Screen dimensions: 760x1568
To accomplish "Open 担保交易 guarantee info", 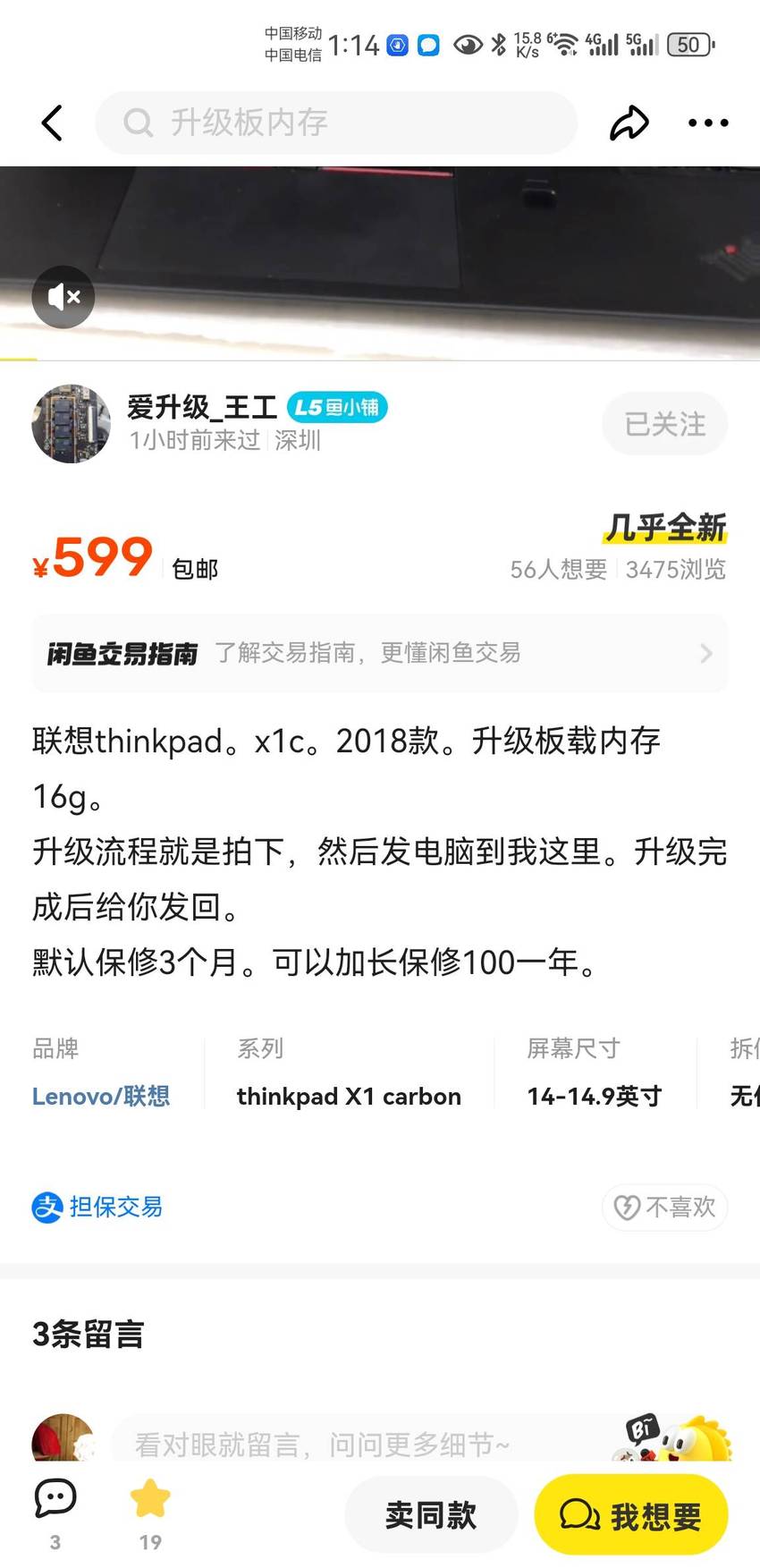I will click(x=97, y=1207).
